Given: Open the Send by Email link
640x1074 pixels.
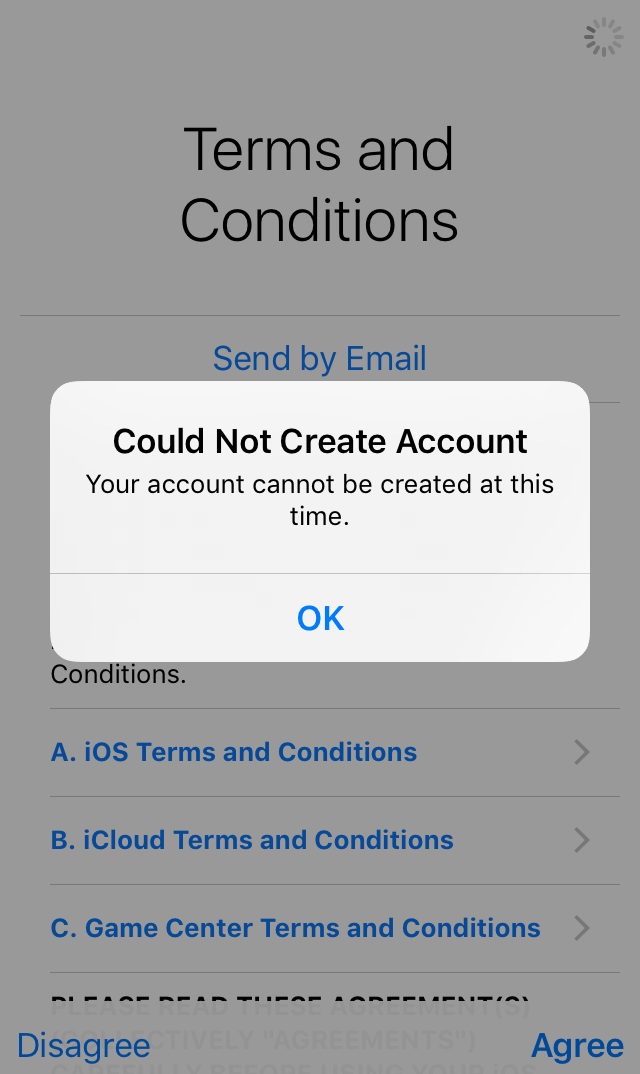Looking at the screenshot, I should (320, 358).
